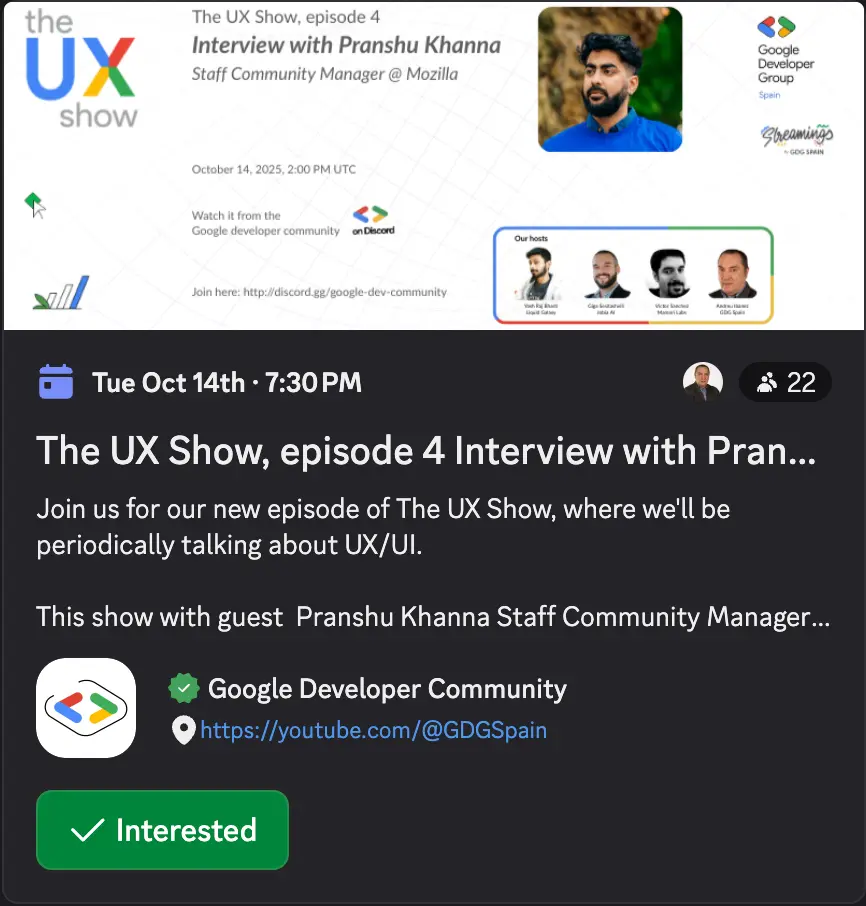
Task: Open the UX Show event banner image
Action: [x=433, y=165]
